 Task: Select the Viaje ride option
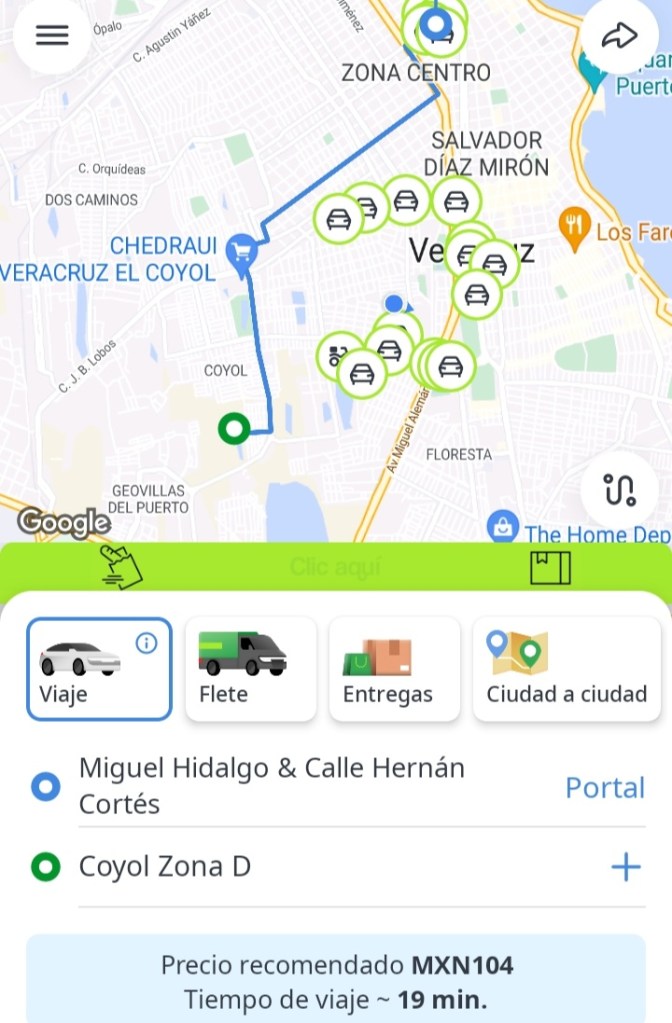coord(98,669)
